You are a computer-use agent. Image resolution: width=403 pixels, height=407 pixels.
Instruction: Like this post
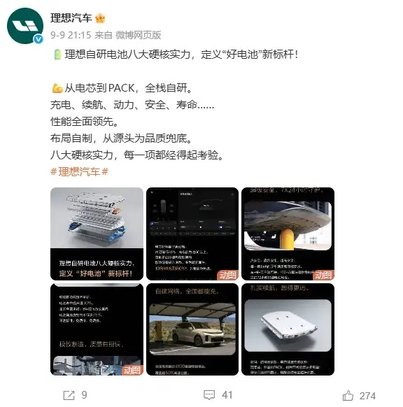click(x=359, y=396)
